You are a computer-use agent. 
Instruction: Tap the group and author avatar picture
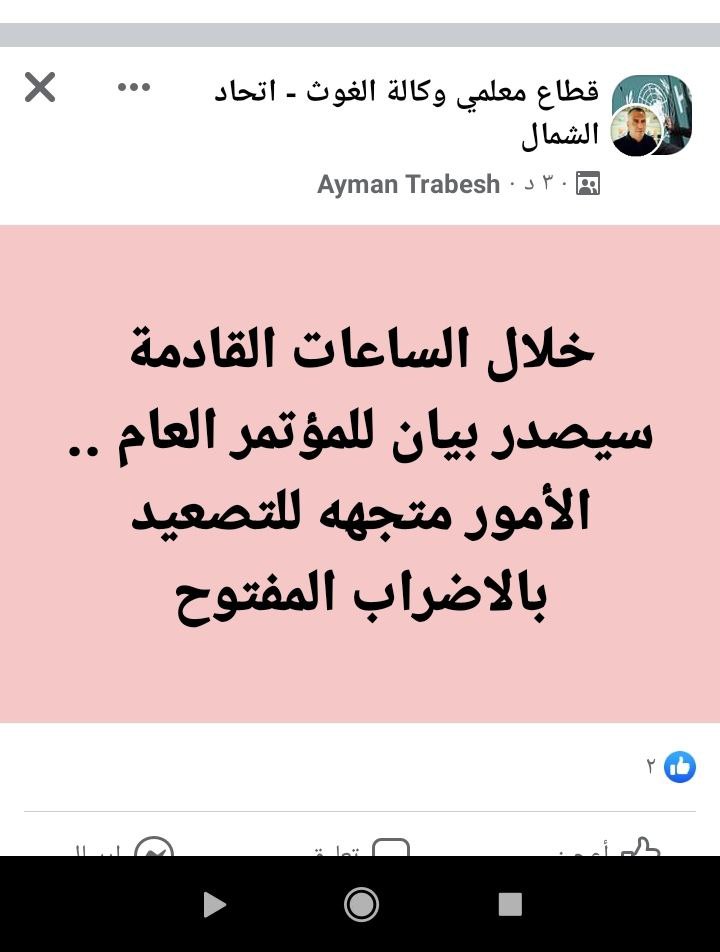point(650,115)
